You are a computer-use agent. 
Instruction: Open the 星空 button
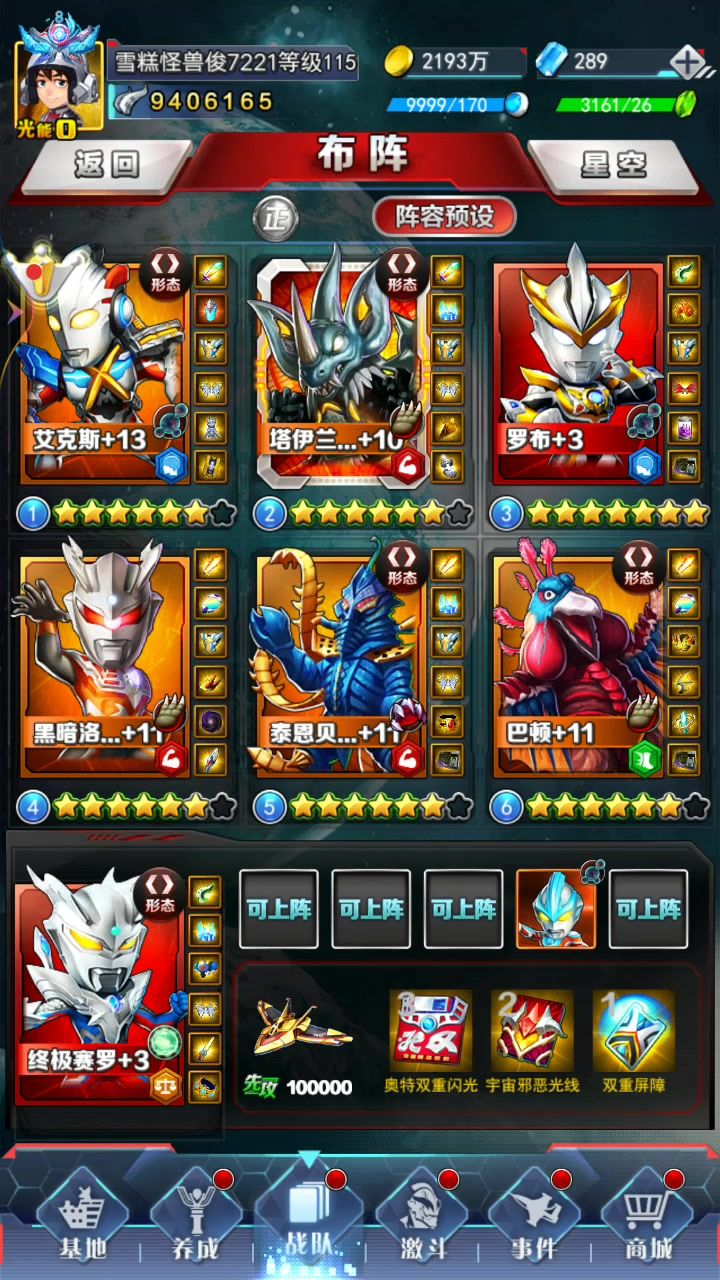[x=613, y=165]
